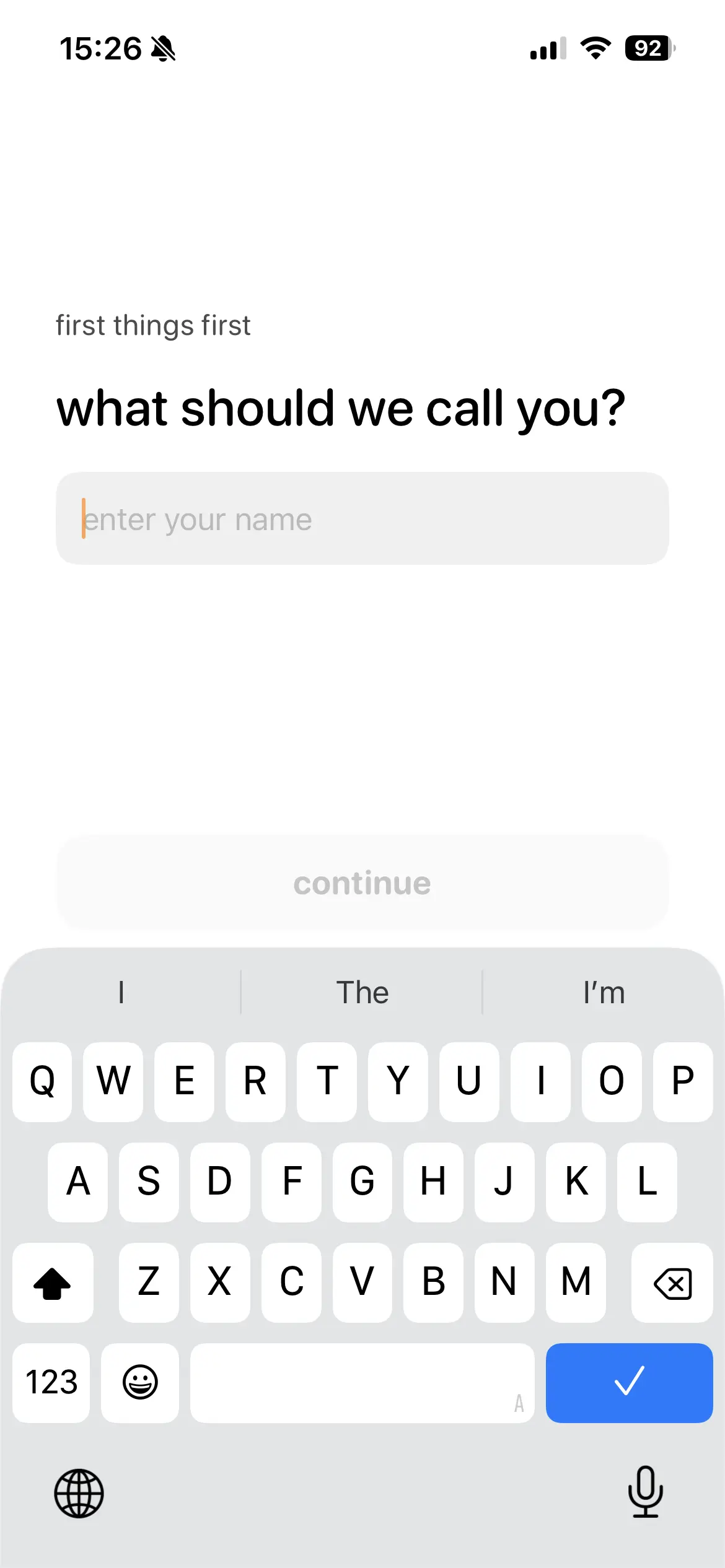The width and height of the screenshot is (725, 1568).
Task: Focus the enter your name field
Action: click(x=362, y=518)
